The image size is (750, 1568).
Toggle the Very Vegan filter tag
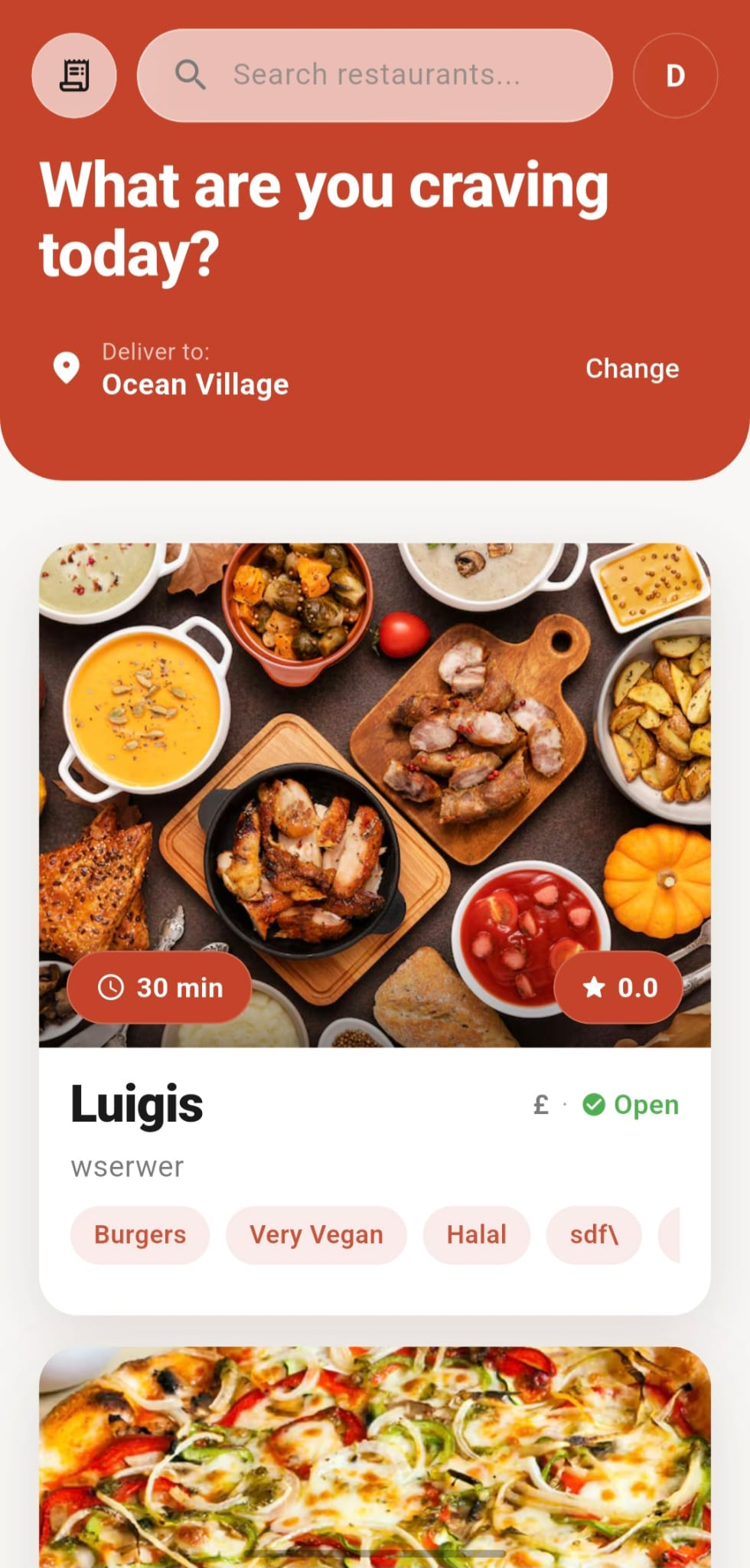click(x=315, y=1234)
